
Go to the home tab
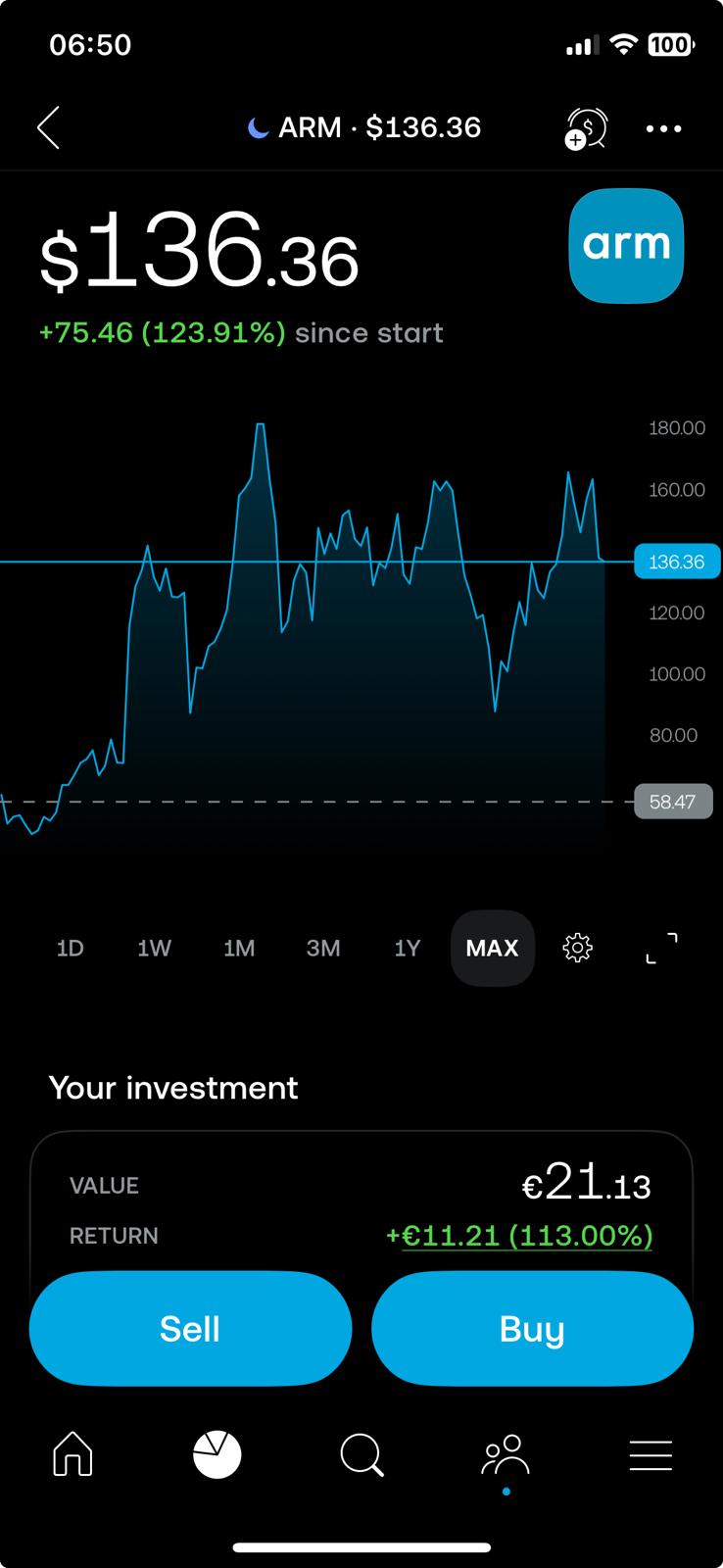72,1453
